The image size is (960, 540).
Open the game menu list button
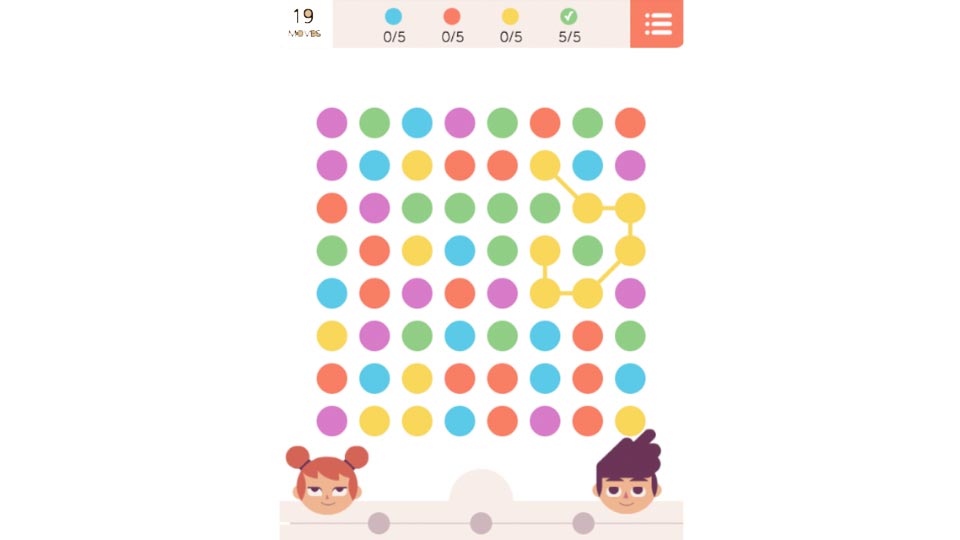click(657, 24)
